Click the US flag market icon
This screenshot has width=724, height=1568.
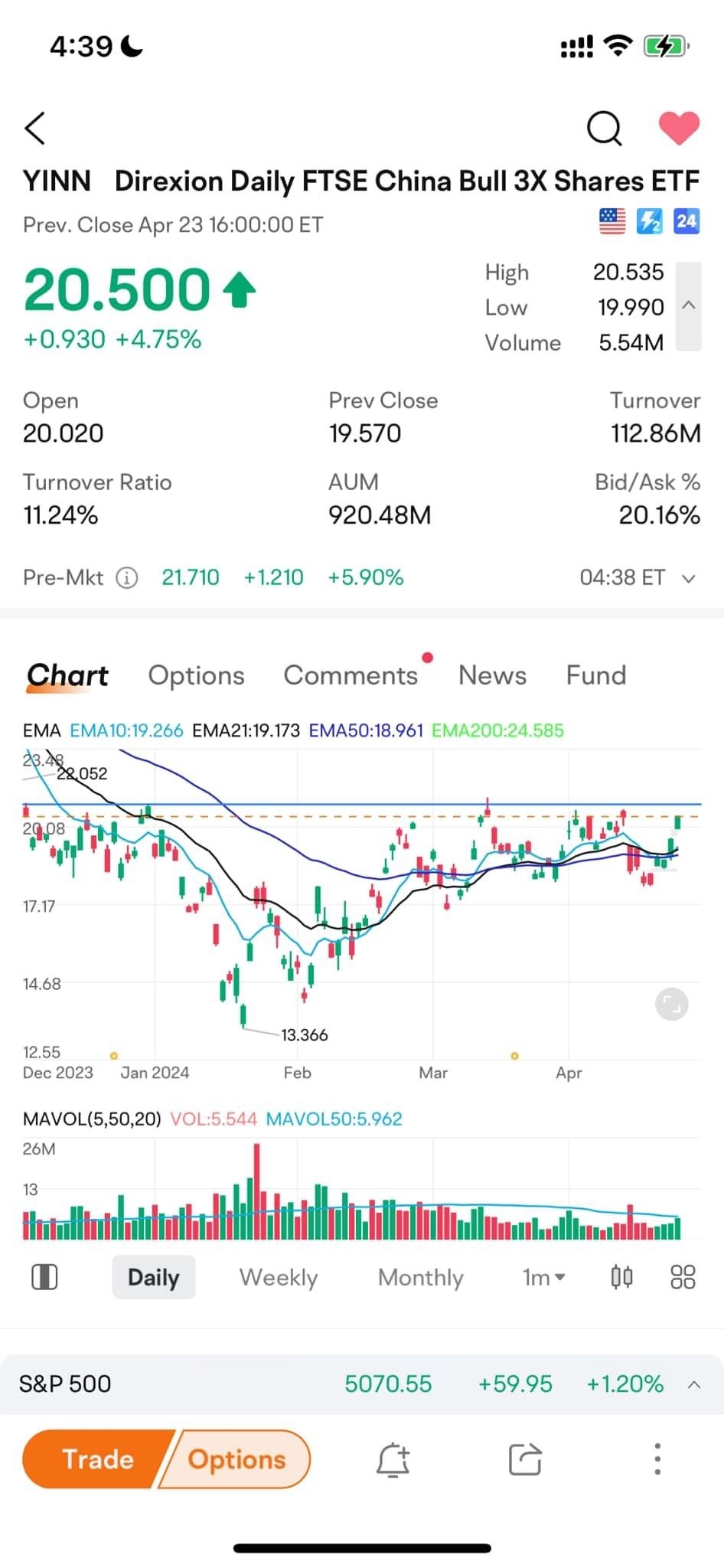(x=611, y=221)
